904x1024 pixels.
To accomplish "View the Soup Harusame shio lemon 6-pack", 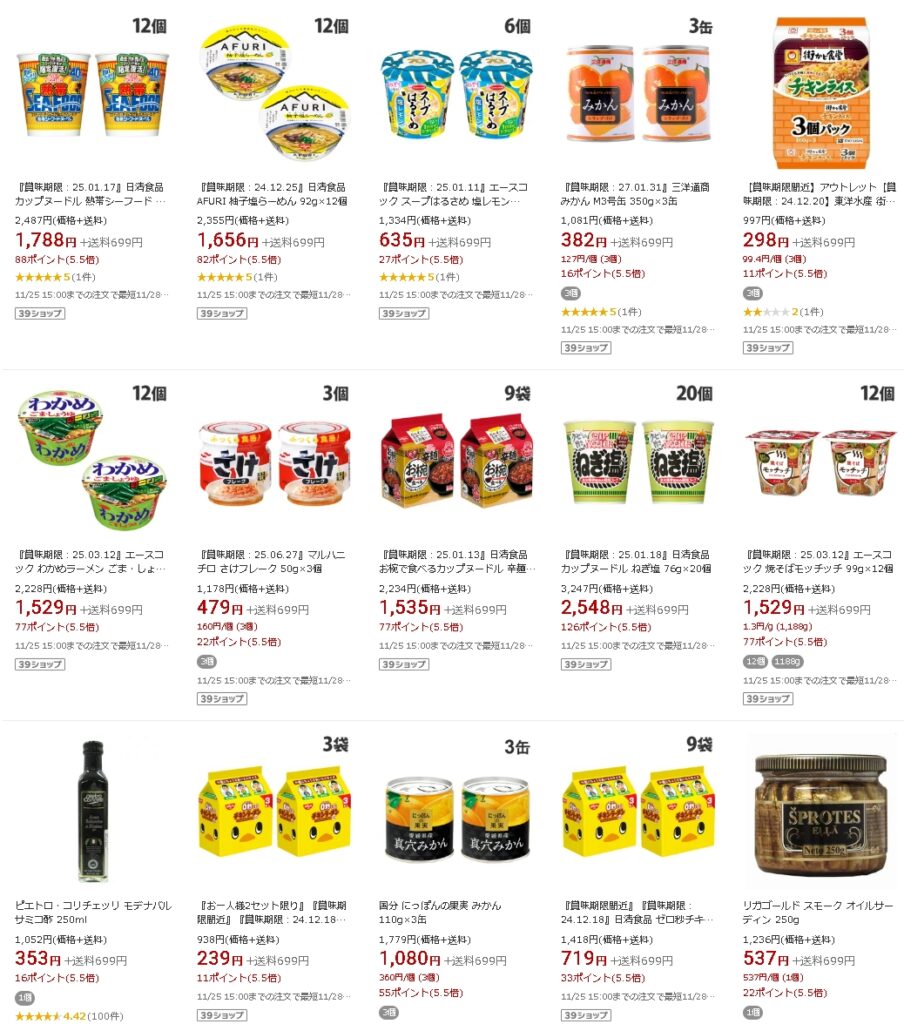I will pyautogui.click(x=456, y=95).
